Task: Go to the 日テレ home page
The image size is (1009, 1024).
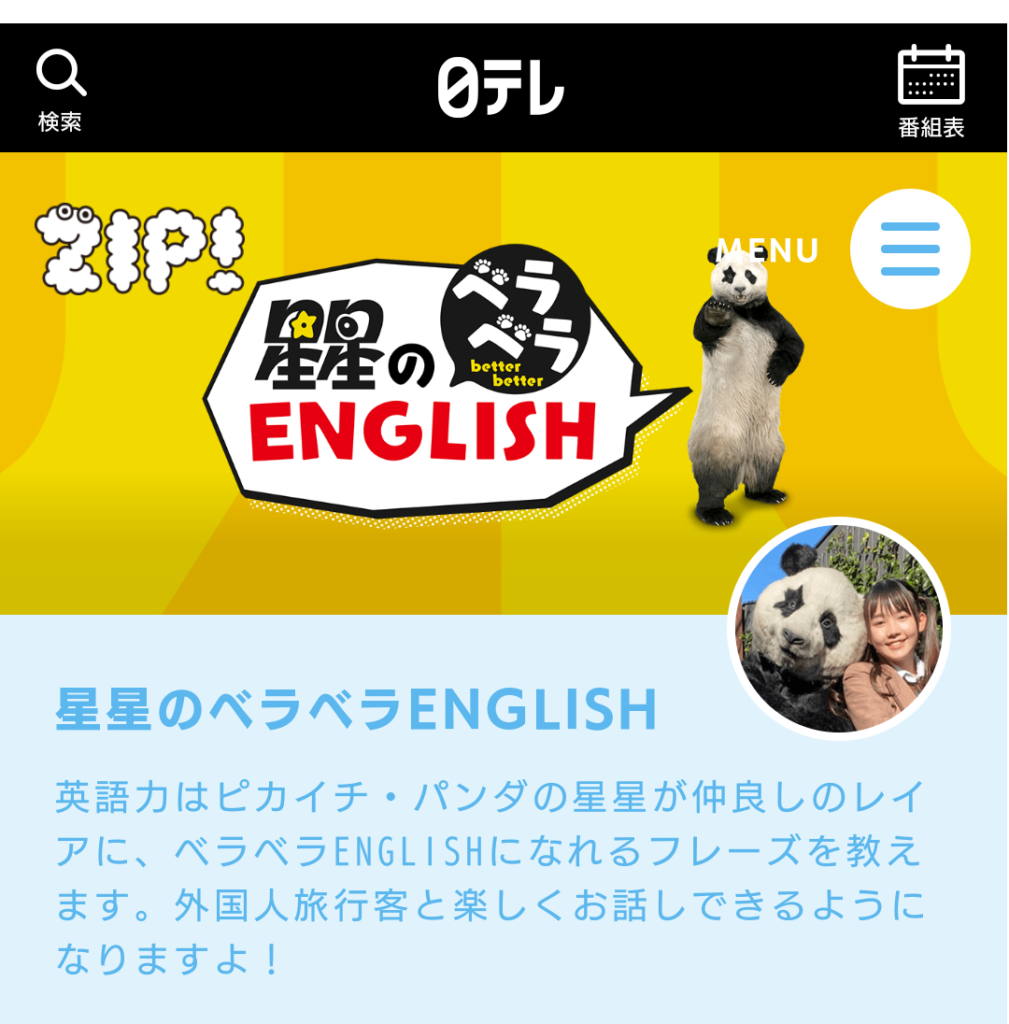Action: pos(501,87)
